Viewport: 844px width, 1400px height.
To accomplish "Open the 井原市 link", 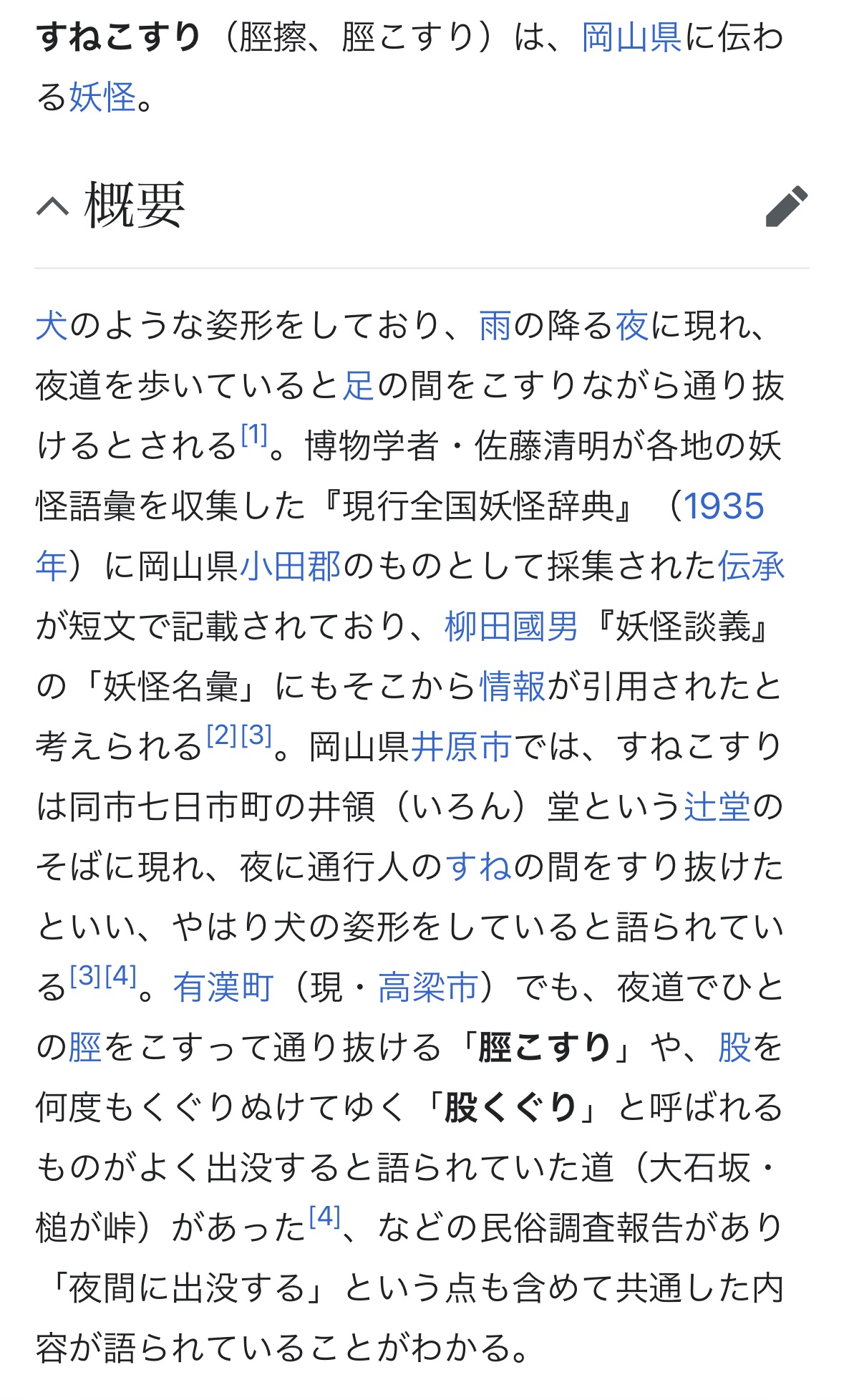I will coord(461,747).
